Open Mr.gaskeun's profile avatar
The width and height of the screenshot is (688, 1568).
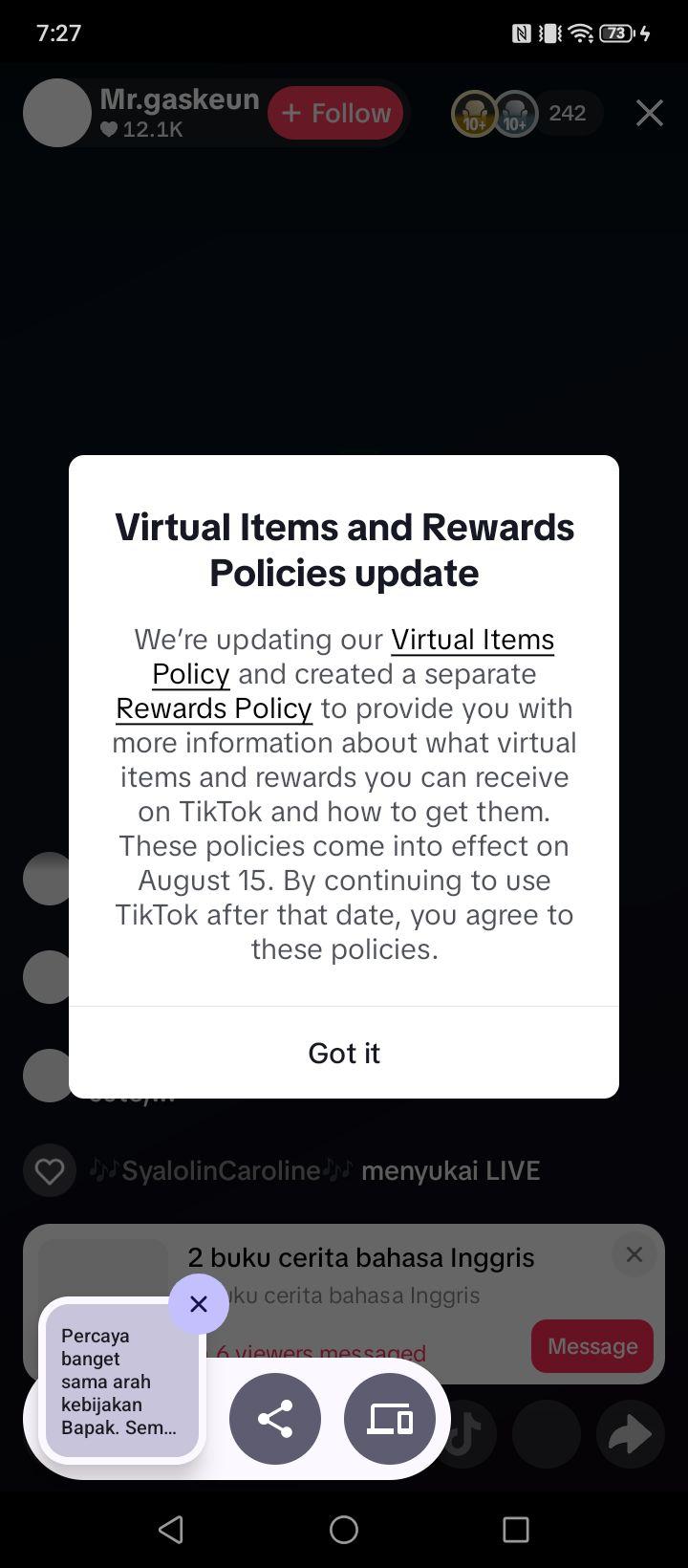(x=57, y=113)
